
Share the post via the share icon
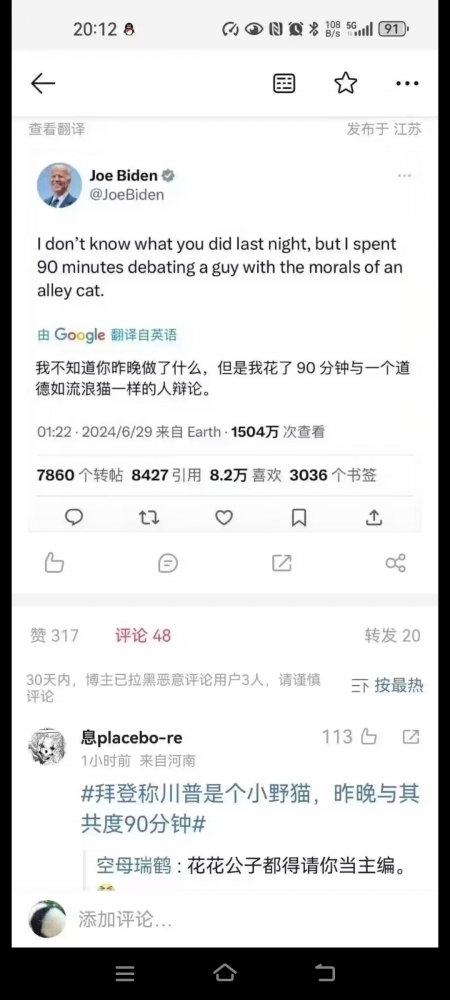(395, 562)
